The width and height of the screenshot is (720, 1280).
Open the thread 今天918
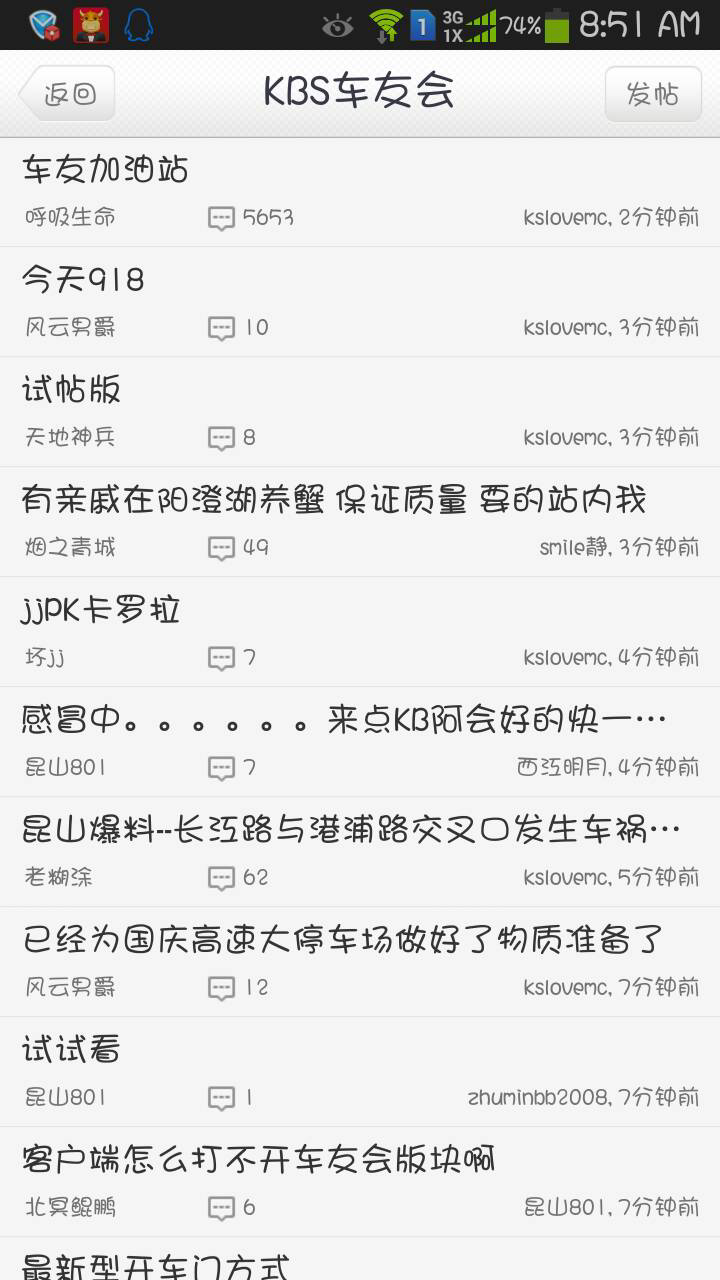pos(360,302)
